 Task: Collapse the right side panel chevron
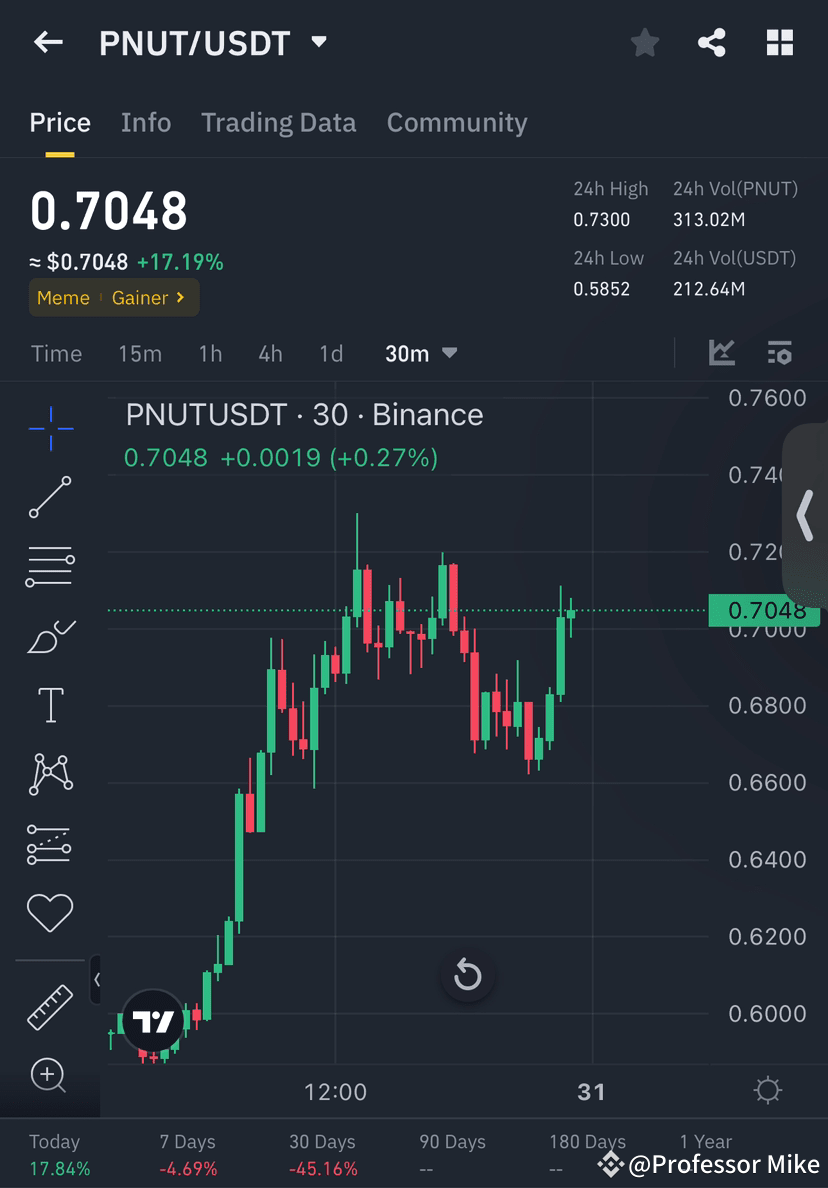pos(806,514)
